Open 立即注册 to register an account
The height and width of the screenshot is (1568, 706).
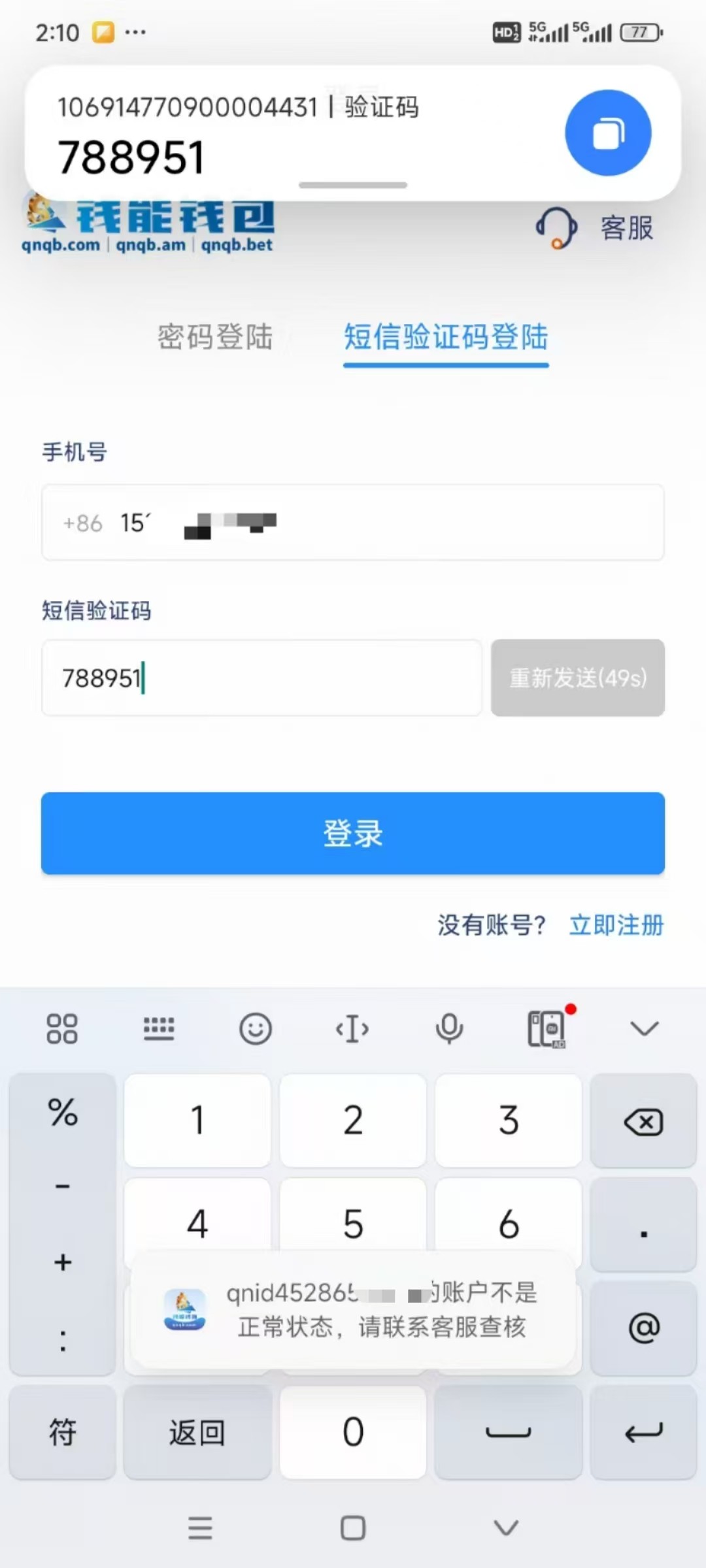point(616,924)
